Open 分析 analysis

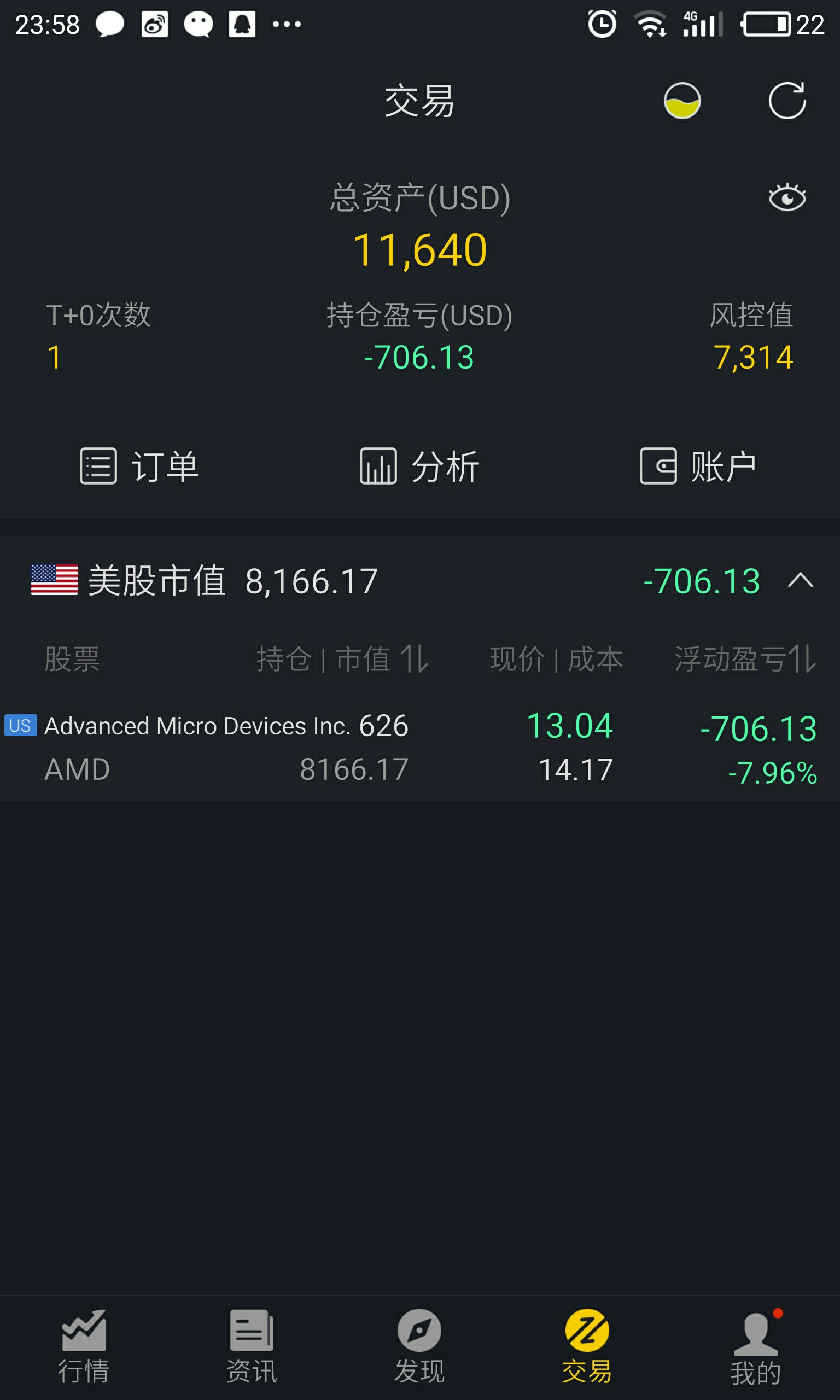[419, 466]
